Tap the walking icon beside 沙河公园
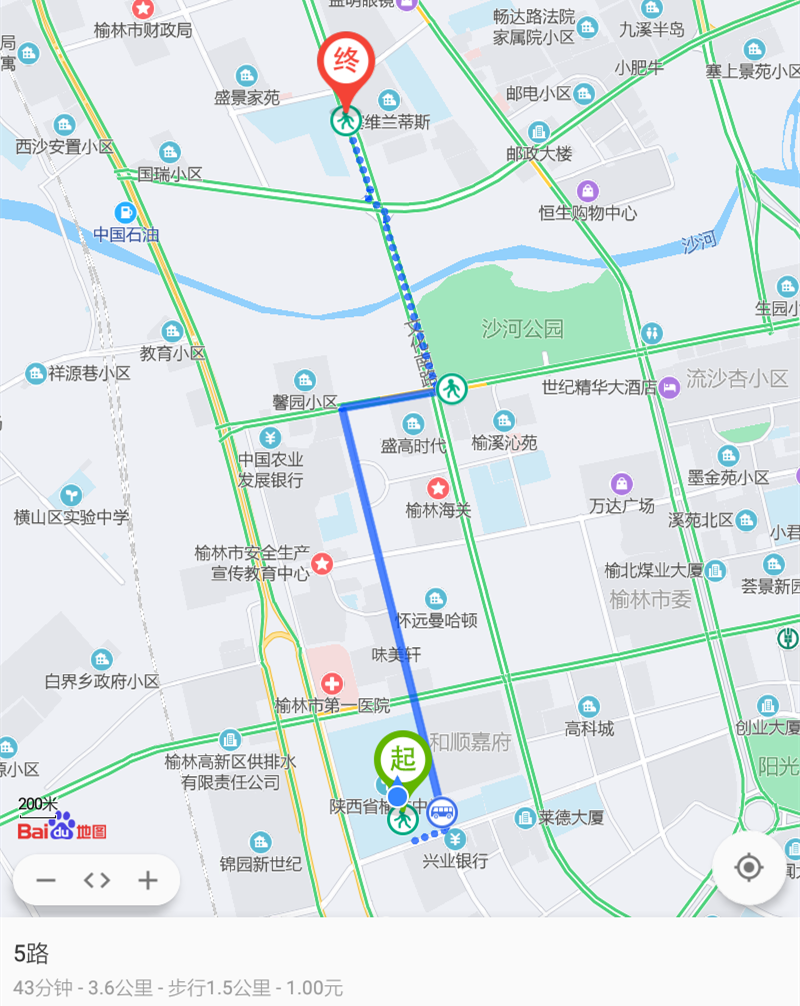The height and width of the screenshot is (1006, 800). coord(452,385)
